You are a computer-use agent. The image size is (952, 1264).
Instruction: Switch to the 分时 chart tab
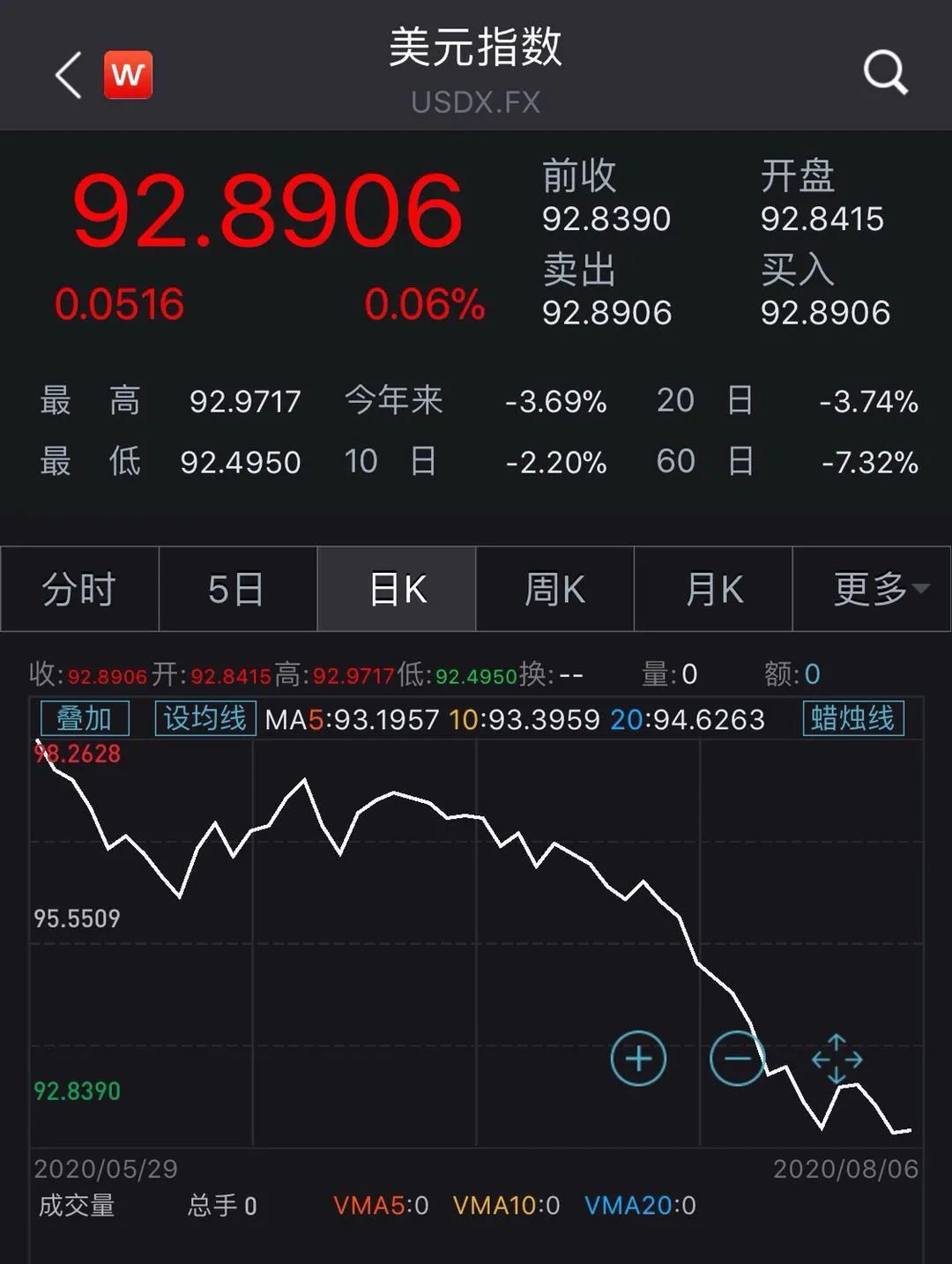[79, 589]
